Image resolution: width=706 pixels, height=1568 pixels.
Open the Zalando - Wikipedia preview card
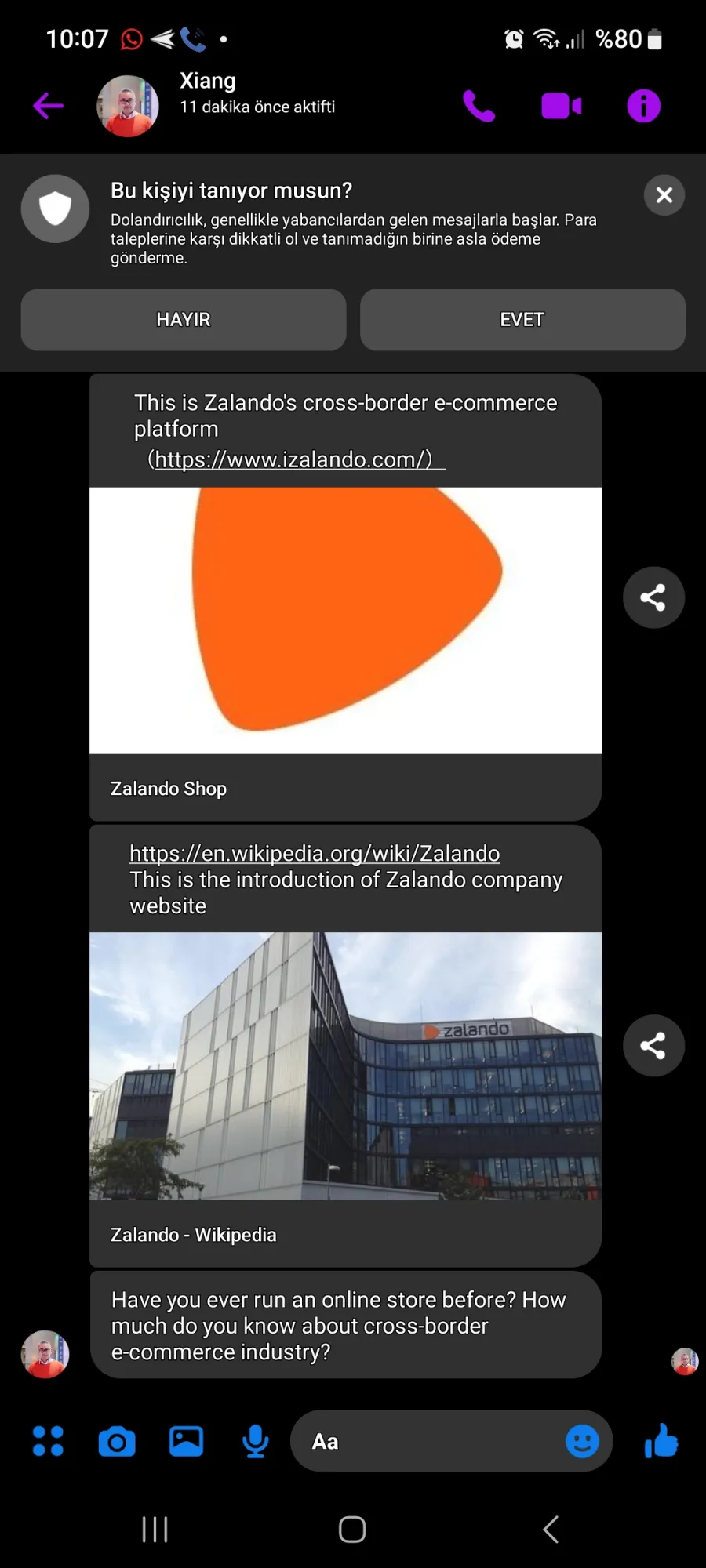pos(345,1099)
